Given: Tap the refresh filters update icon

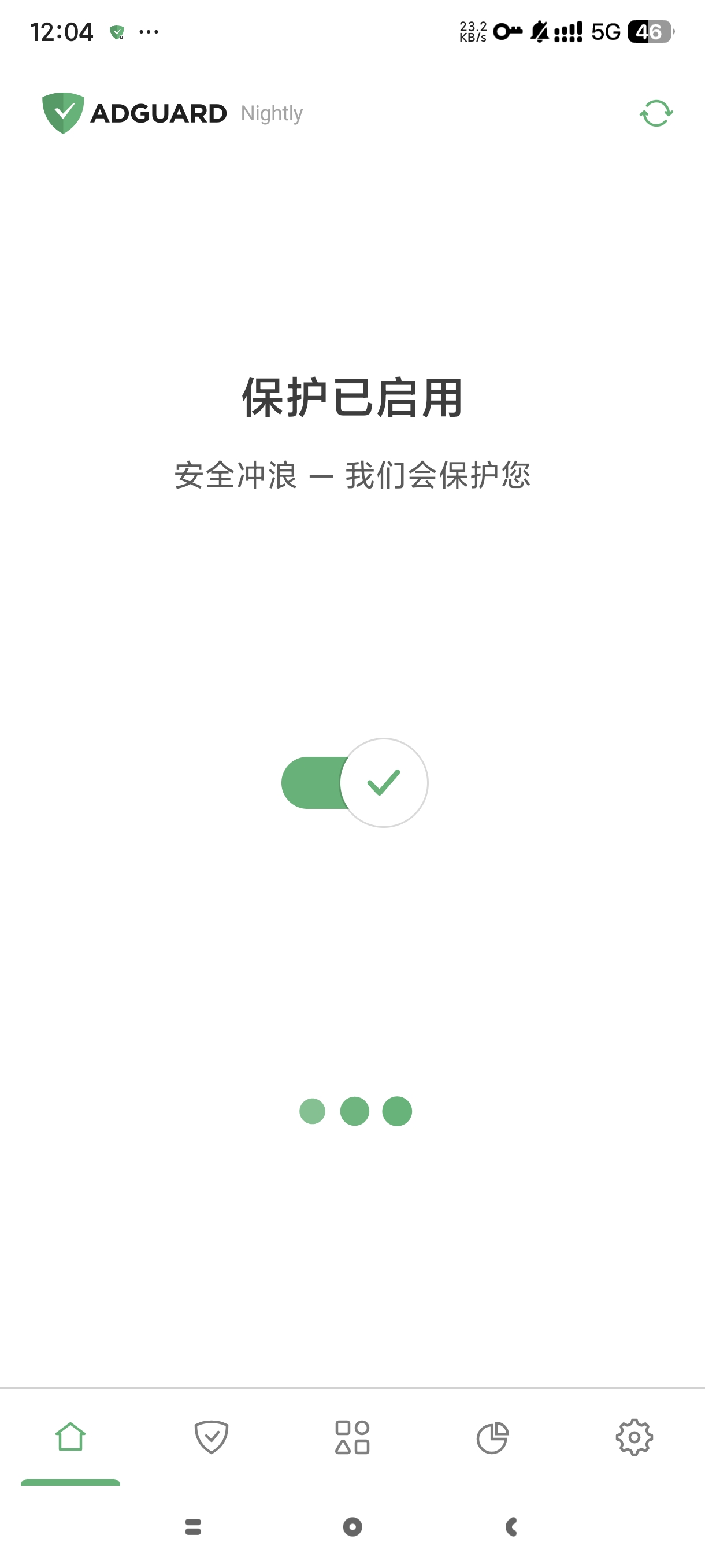Looking at the screenshot, I should [656, 114].
